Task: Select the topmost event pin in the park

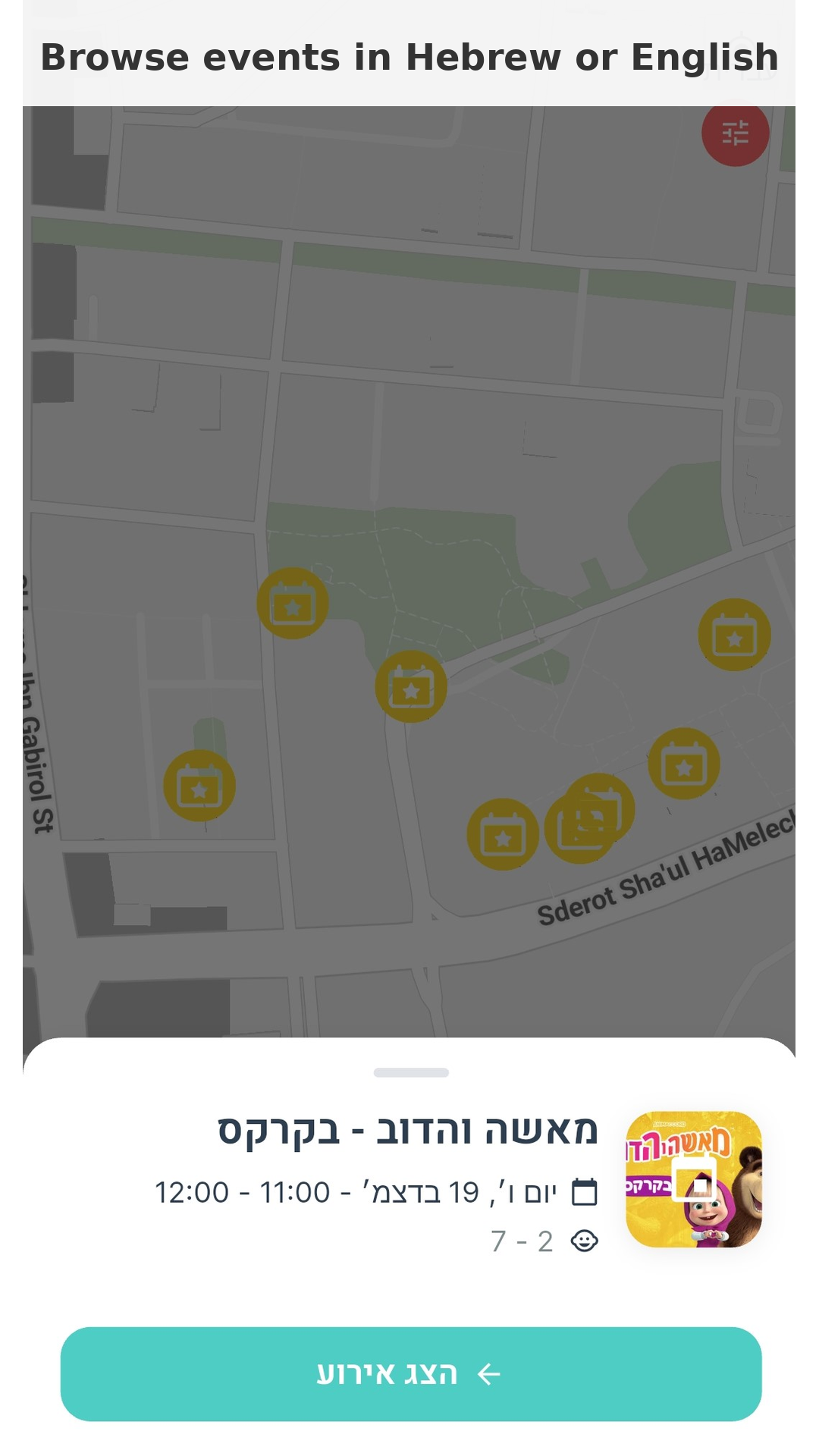Action: (293, 603)
